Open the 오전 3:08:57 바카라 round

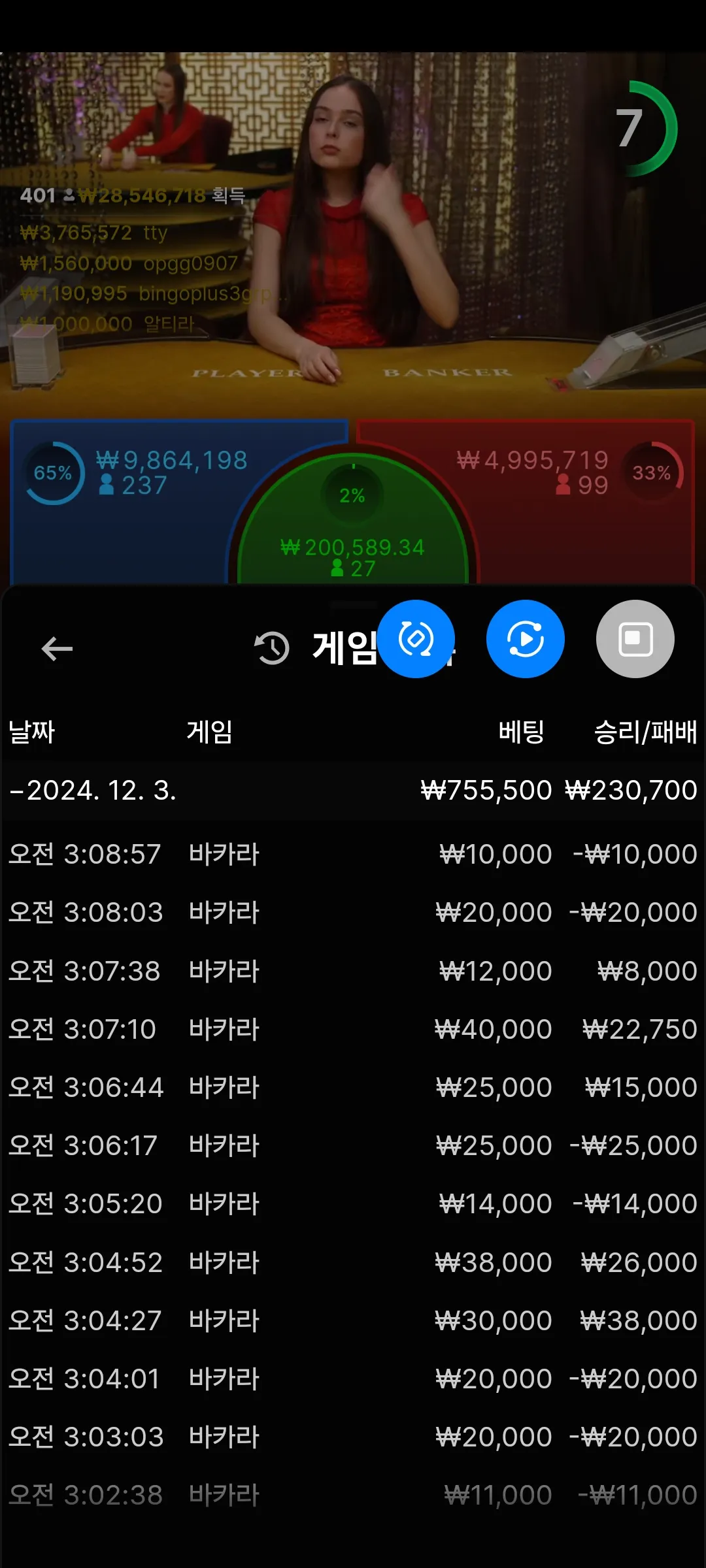353,854
